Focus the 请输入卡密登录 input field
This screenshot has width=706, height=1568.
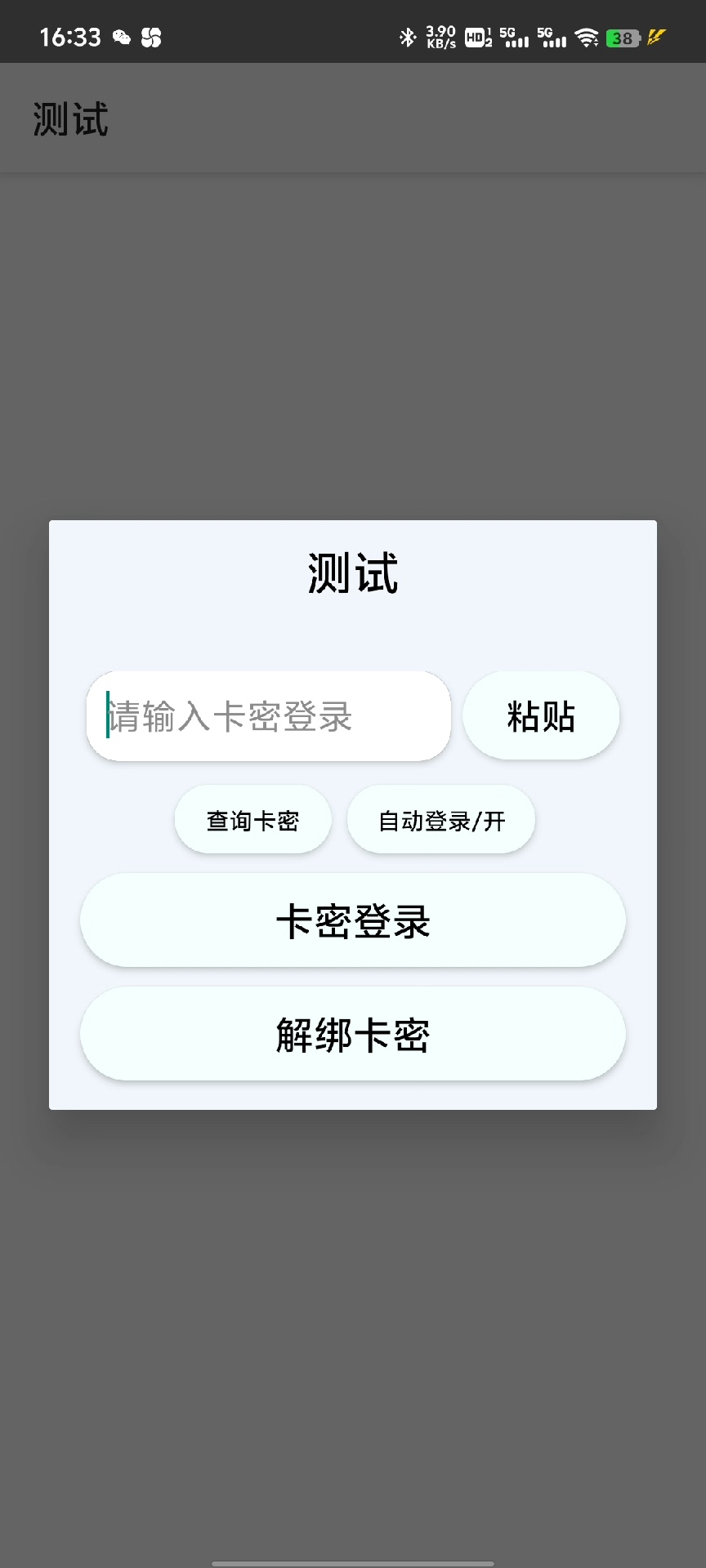(268, 716)
